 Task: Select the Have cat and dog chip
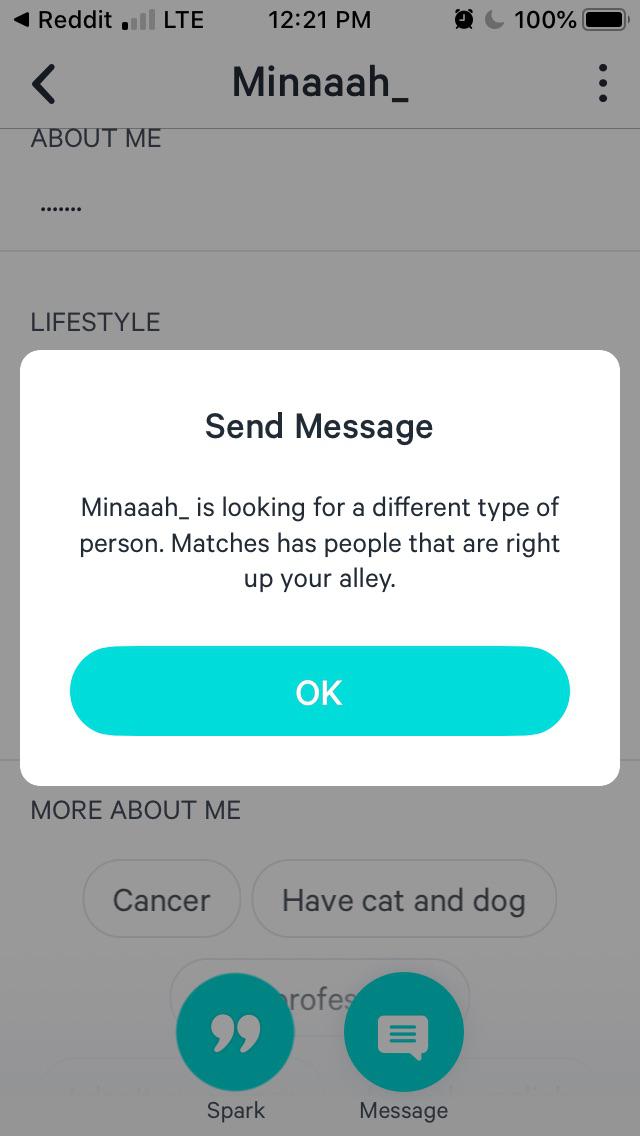[x=403, y=899]
